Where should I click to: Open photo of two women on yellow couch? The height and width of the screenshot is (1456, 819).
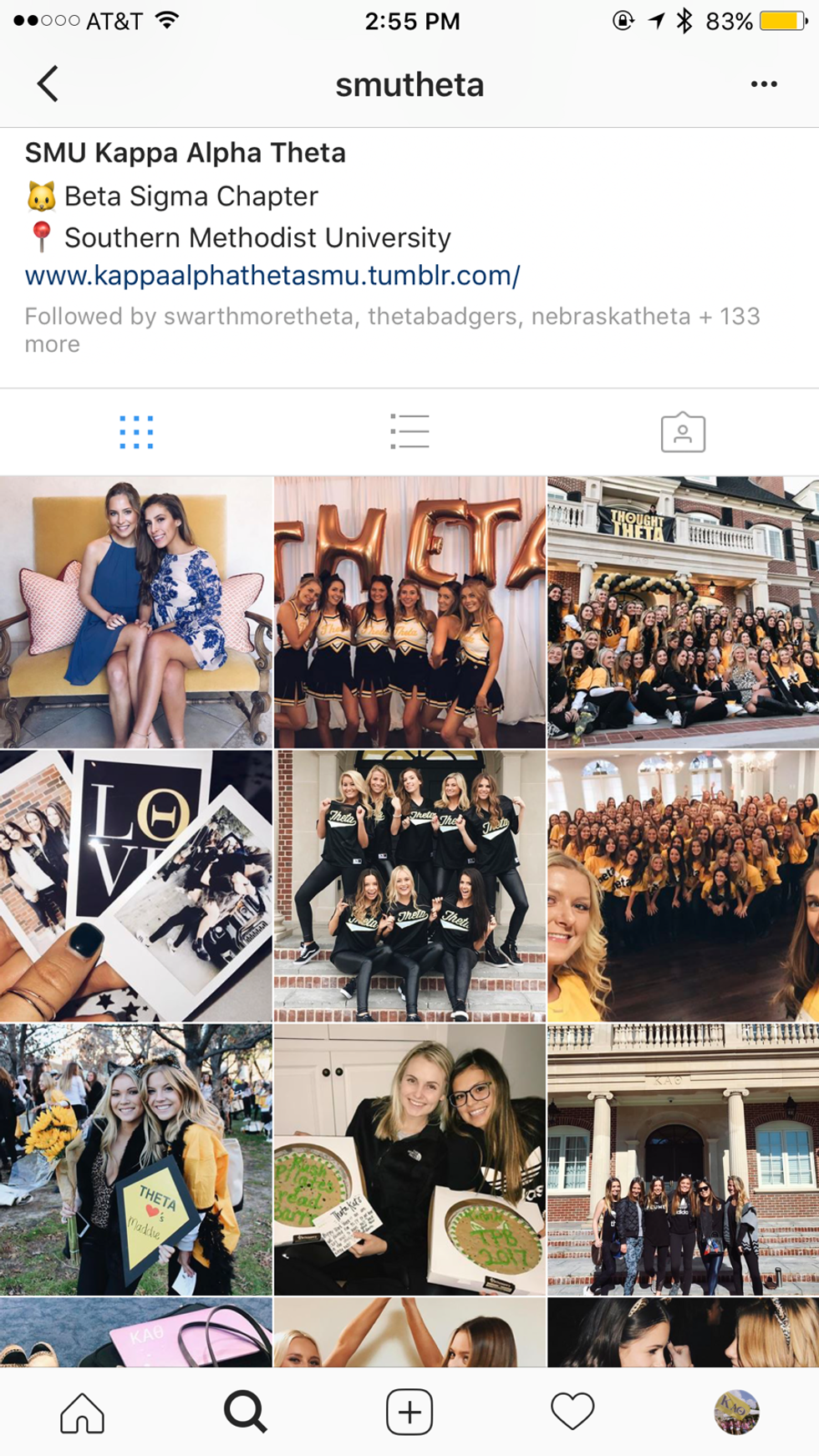coord(135,612)
